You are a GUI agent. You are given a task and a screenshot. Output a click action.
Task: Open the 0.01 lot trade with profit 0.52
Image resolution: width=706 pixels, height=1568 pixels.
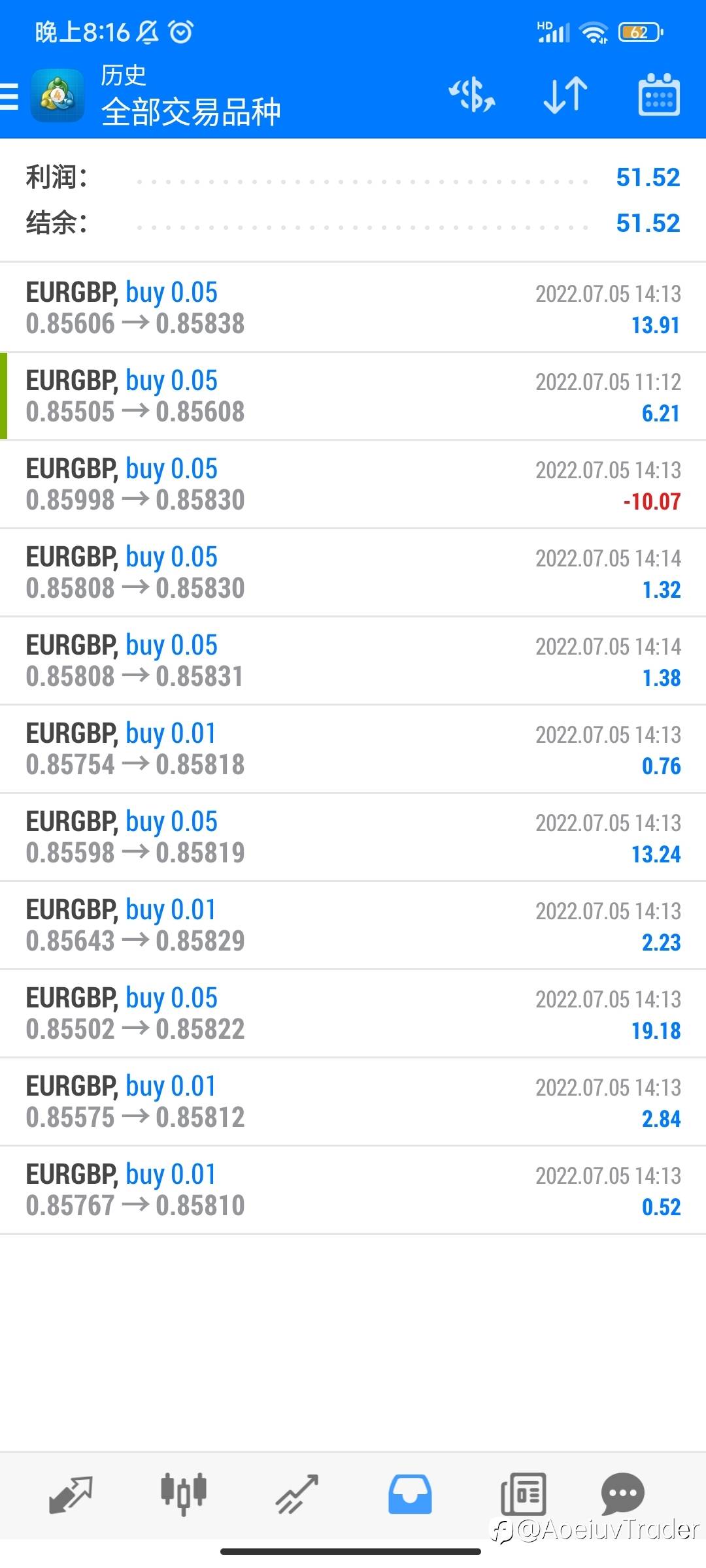(353, 1190)
